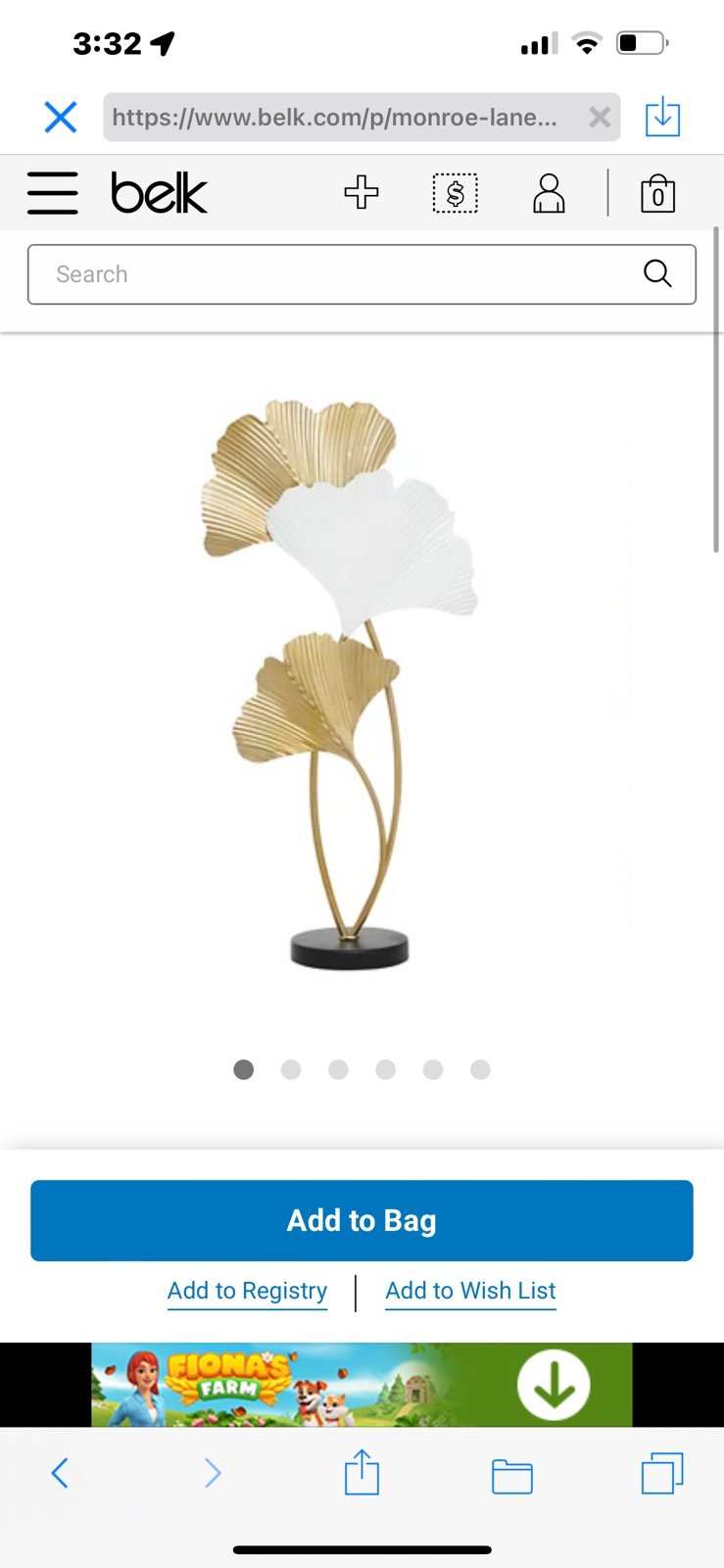Screen dimensions: 724x1568
Task: Add to Bag
Action: 362,1220
